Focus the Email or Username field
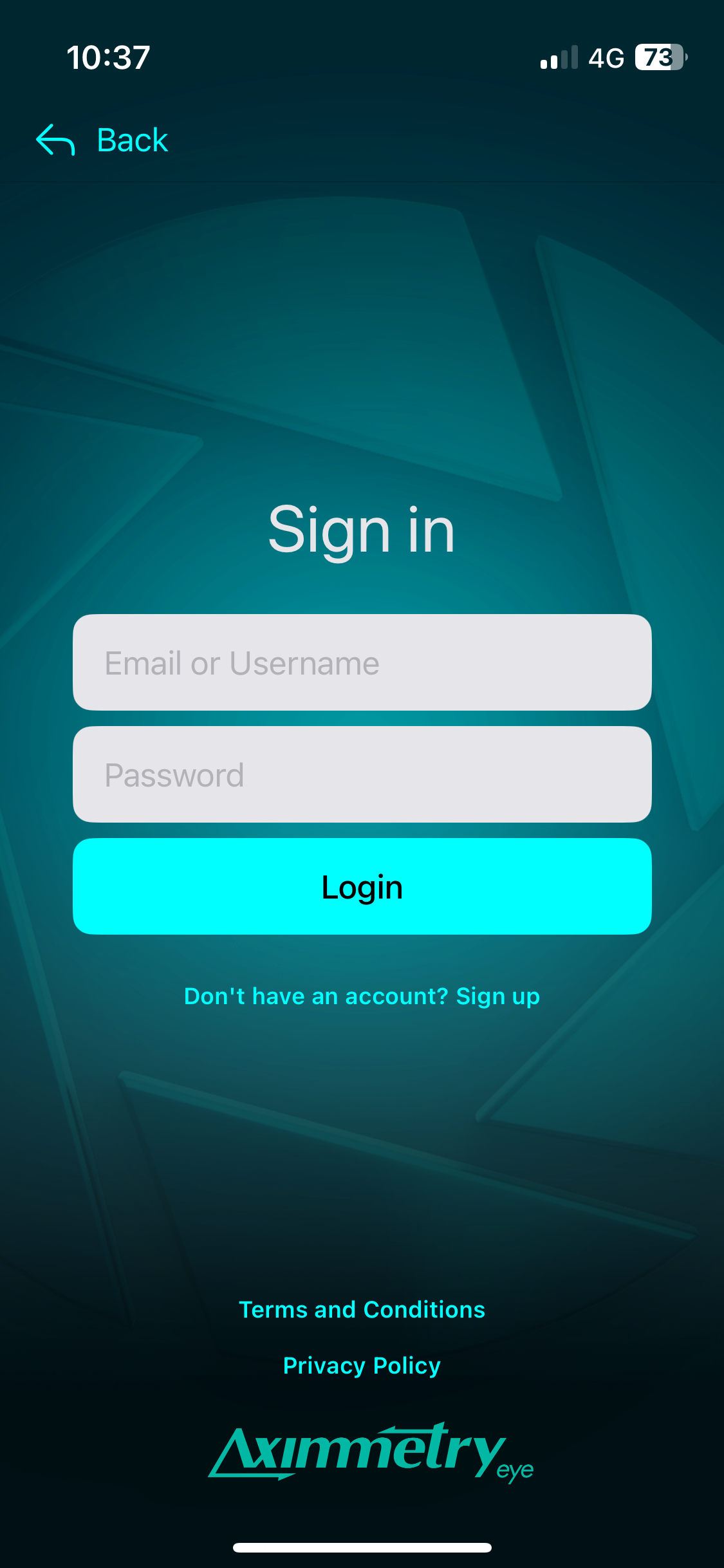The height and width of the screenshot is (1568, 724). point(362,662)
